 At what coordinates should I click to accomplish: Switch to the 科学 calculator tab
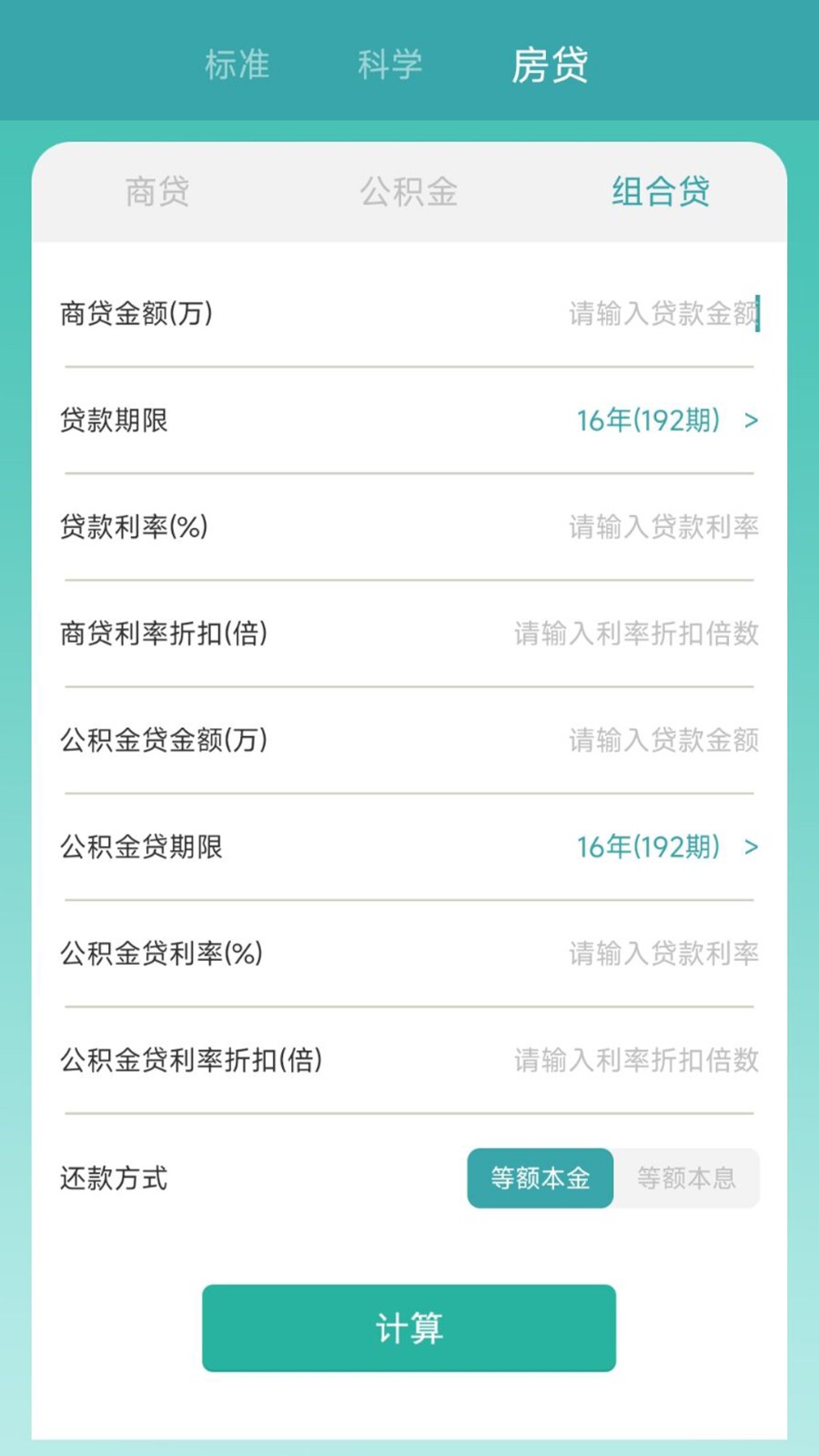391,65
